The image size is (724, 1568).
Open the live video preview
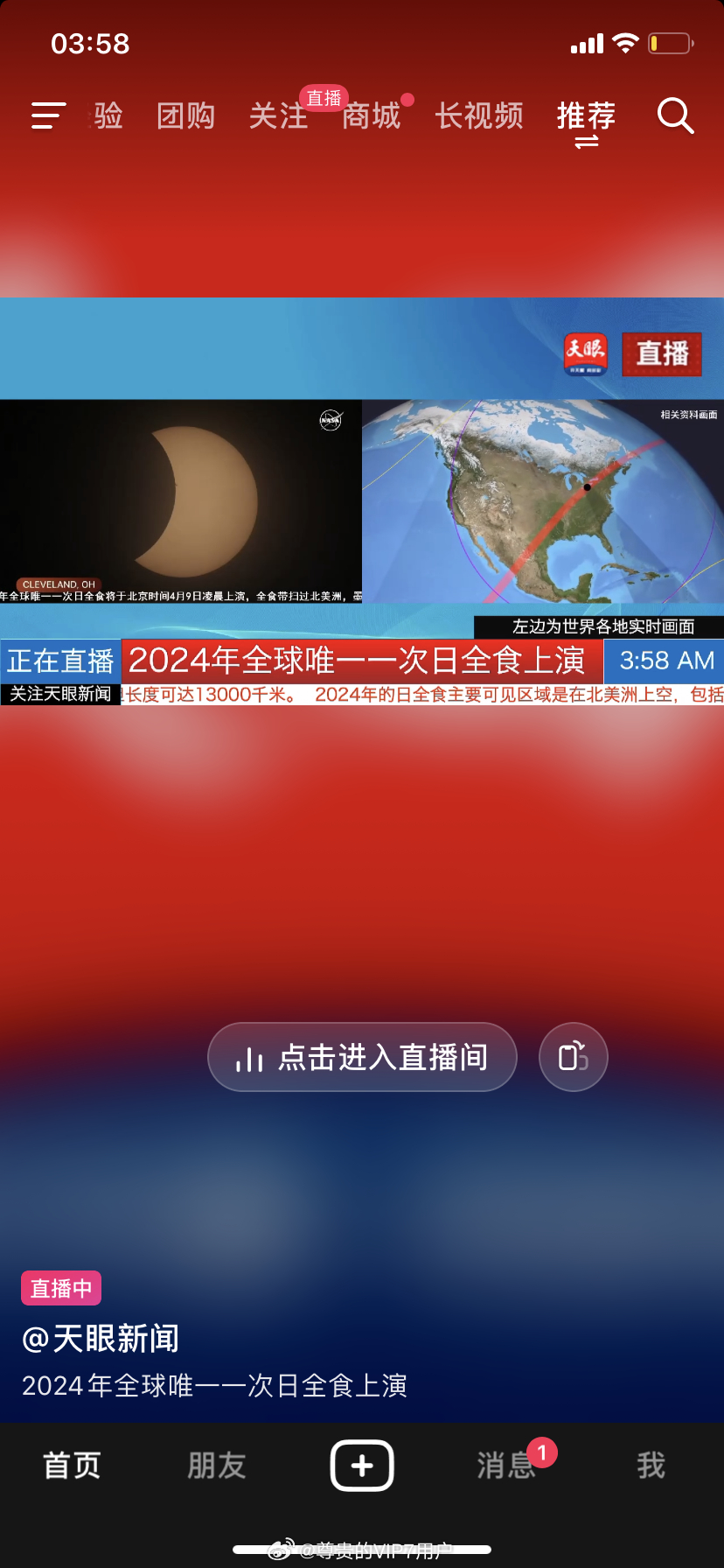(x=362, y=501)
